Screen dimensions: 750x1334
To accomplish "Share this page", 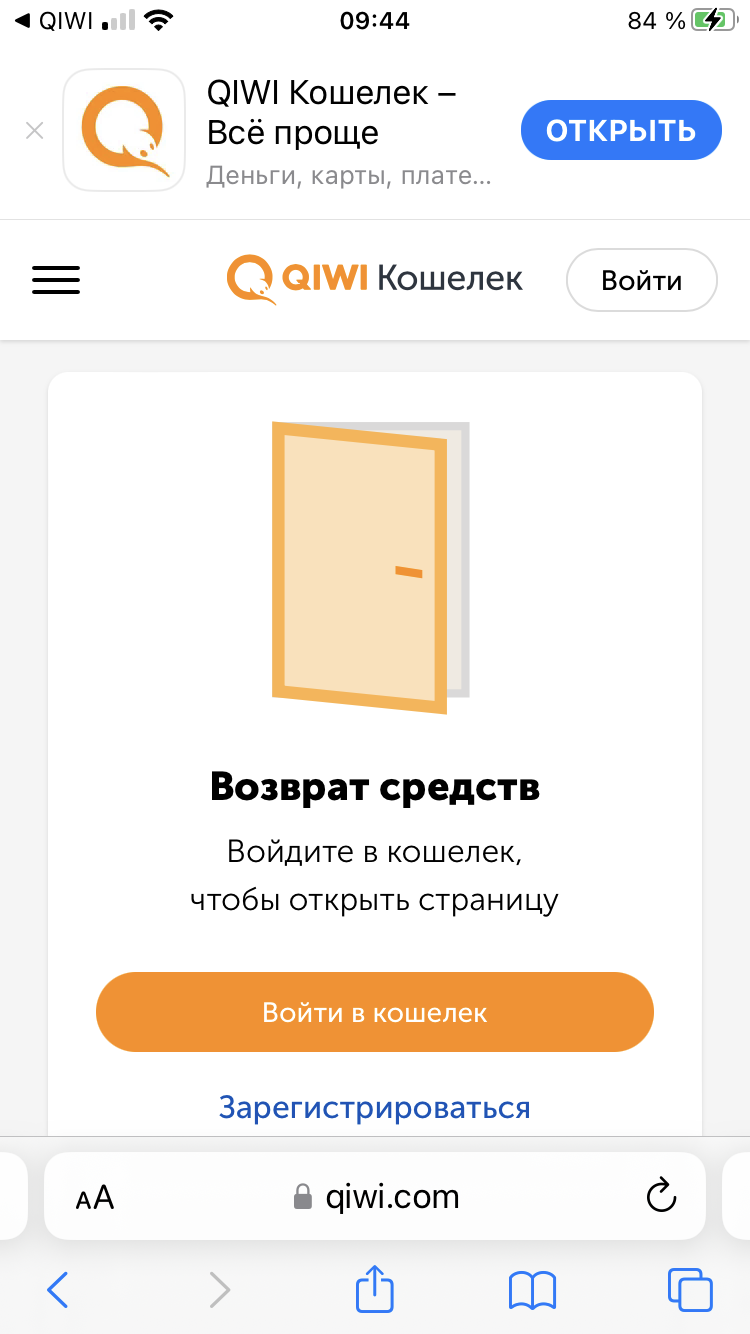I will tap(375, 1288).
